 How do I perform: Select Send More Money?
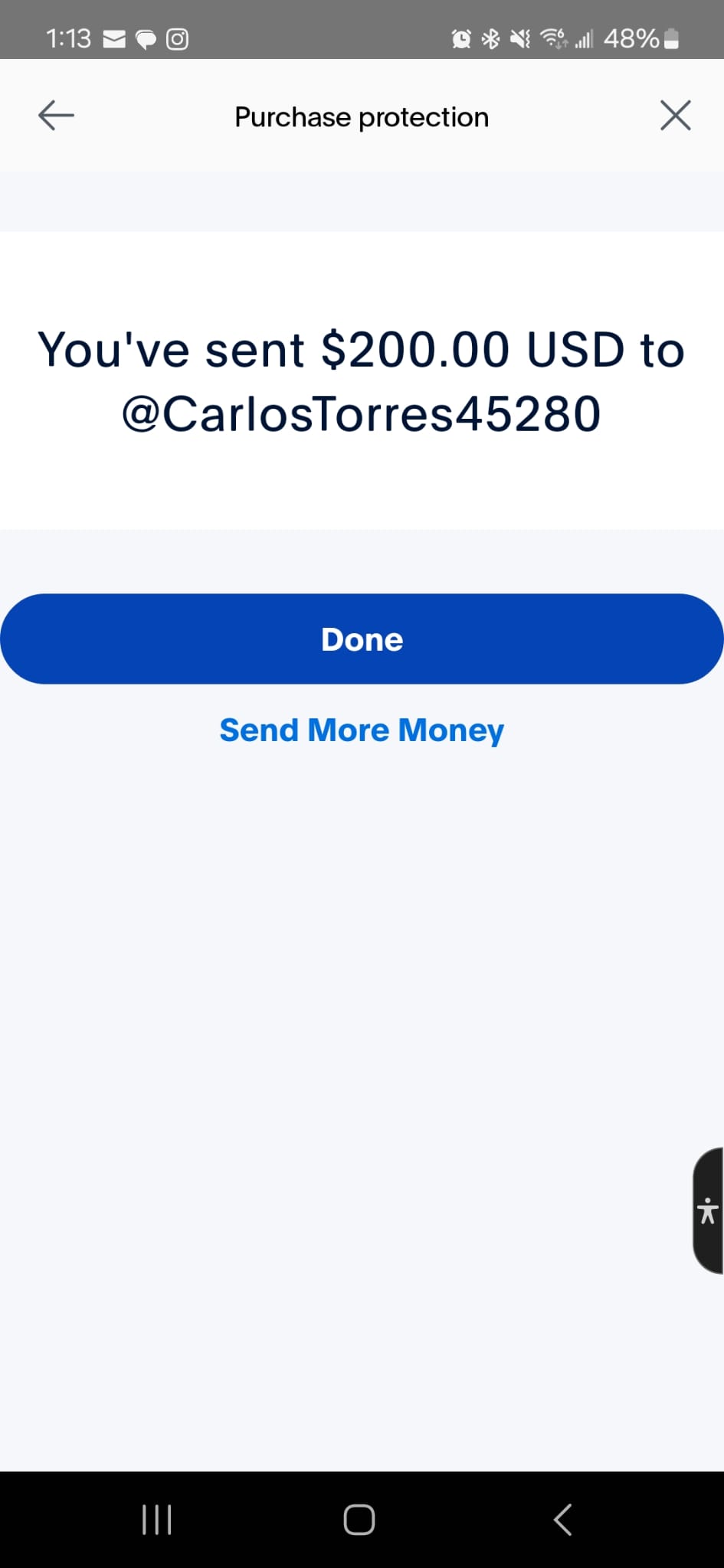pos(362,730)
